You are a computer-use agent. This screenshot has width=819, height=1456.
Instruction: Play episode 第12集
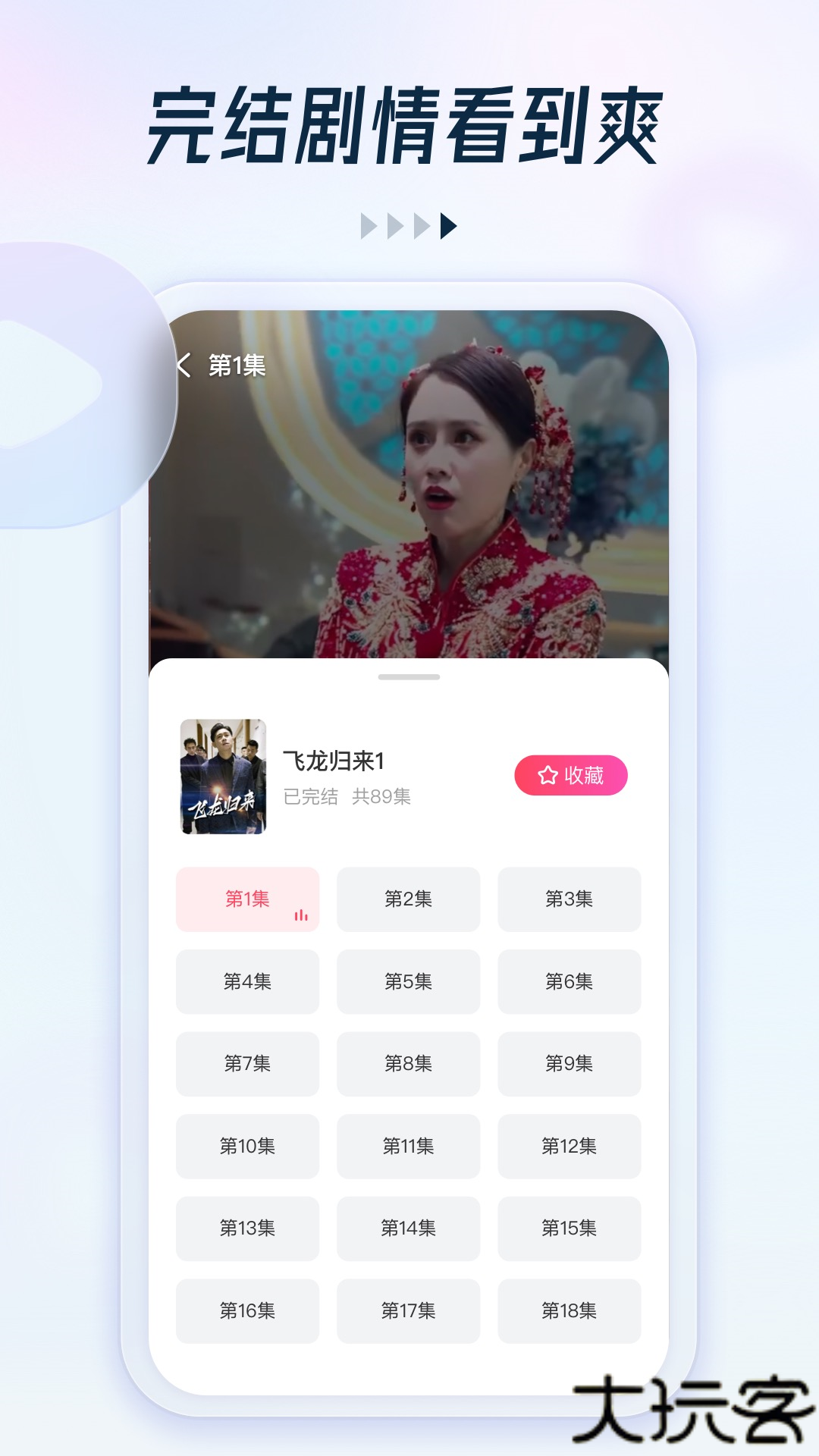(570, 1147)
